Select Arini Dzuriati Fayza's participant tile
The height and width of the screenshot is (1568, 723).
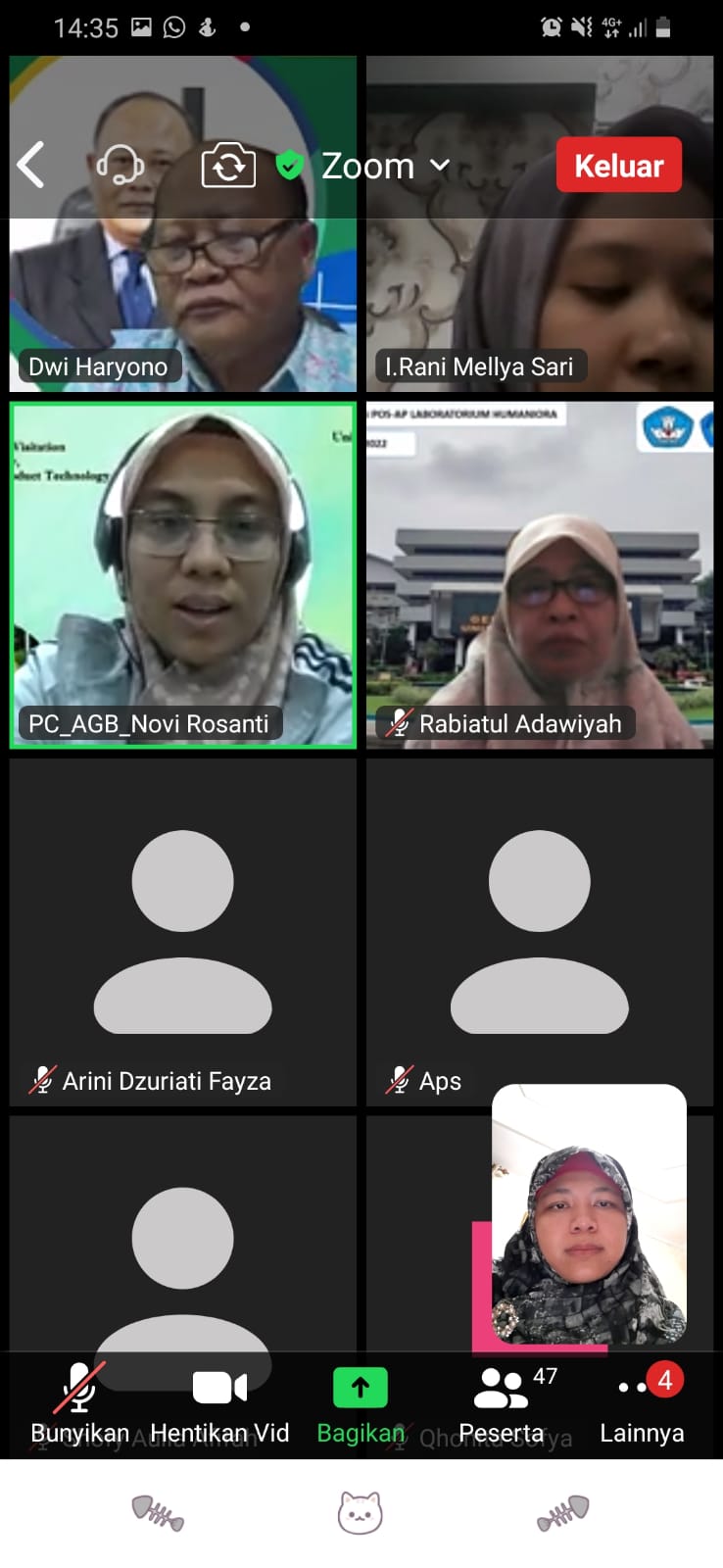183,931
